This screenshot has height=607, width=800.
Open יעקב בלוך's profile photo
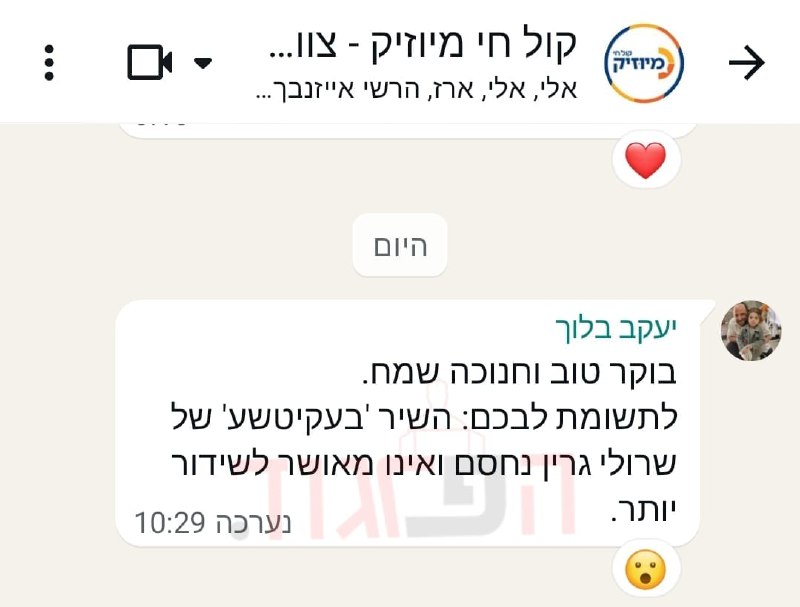tap(751, 330)
